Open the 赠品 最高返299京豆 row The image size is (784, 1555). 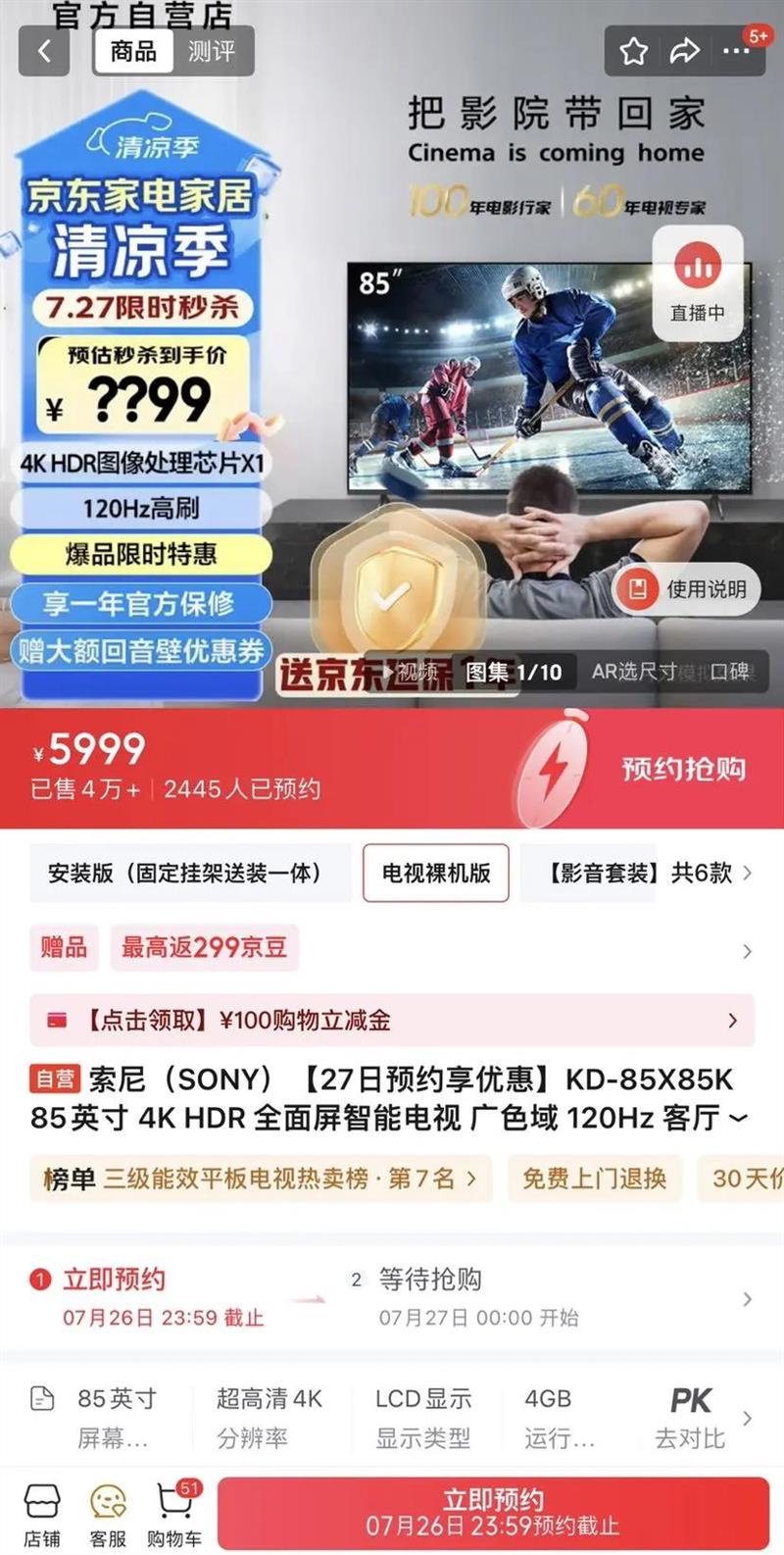[x=392, y=948]
